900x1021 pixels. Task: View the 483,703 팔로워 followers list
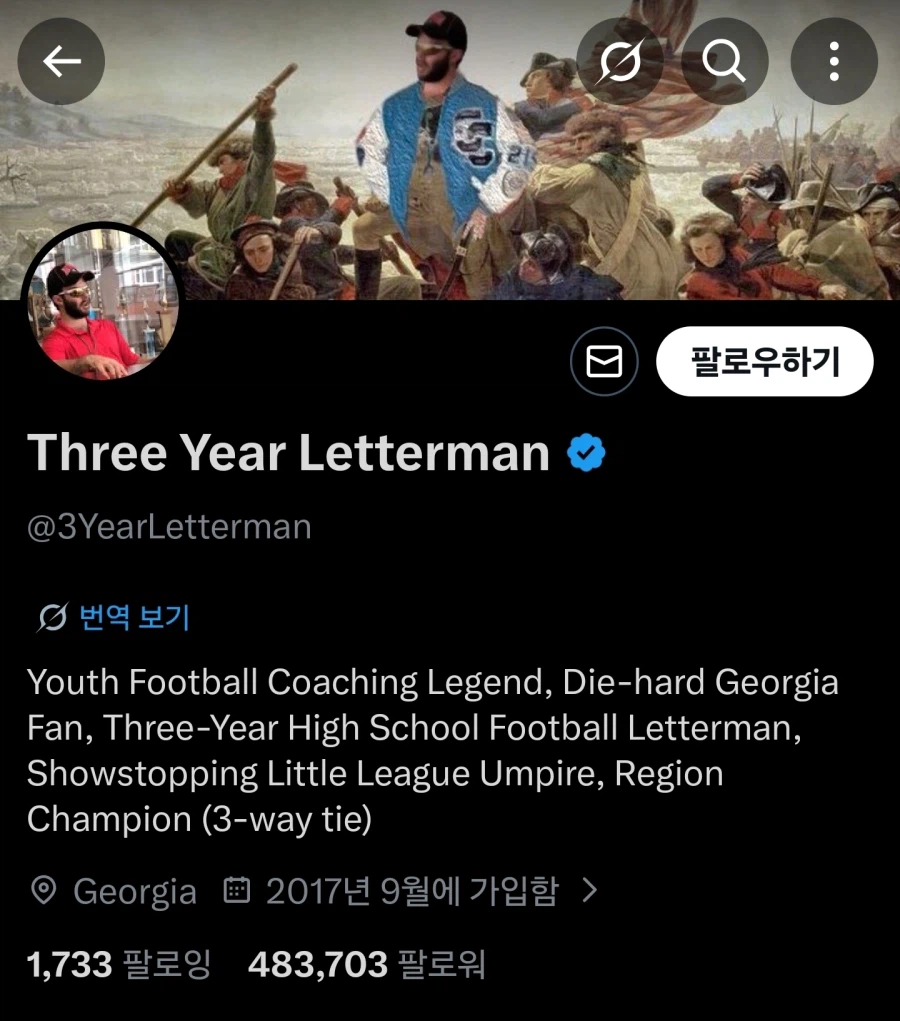click(x=366, y=964)
